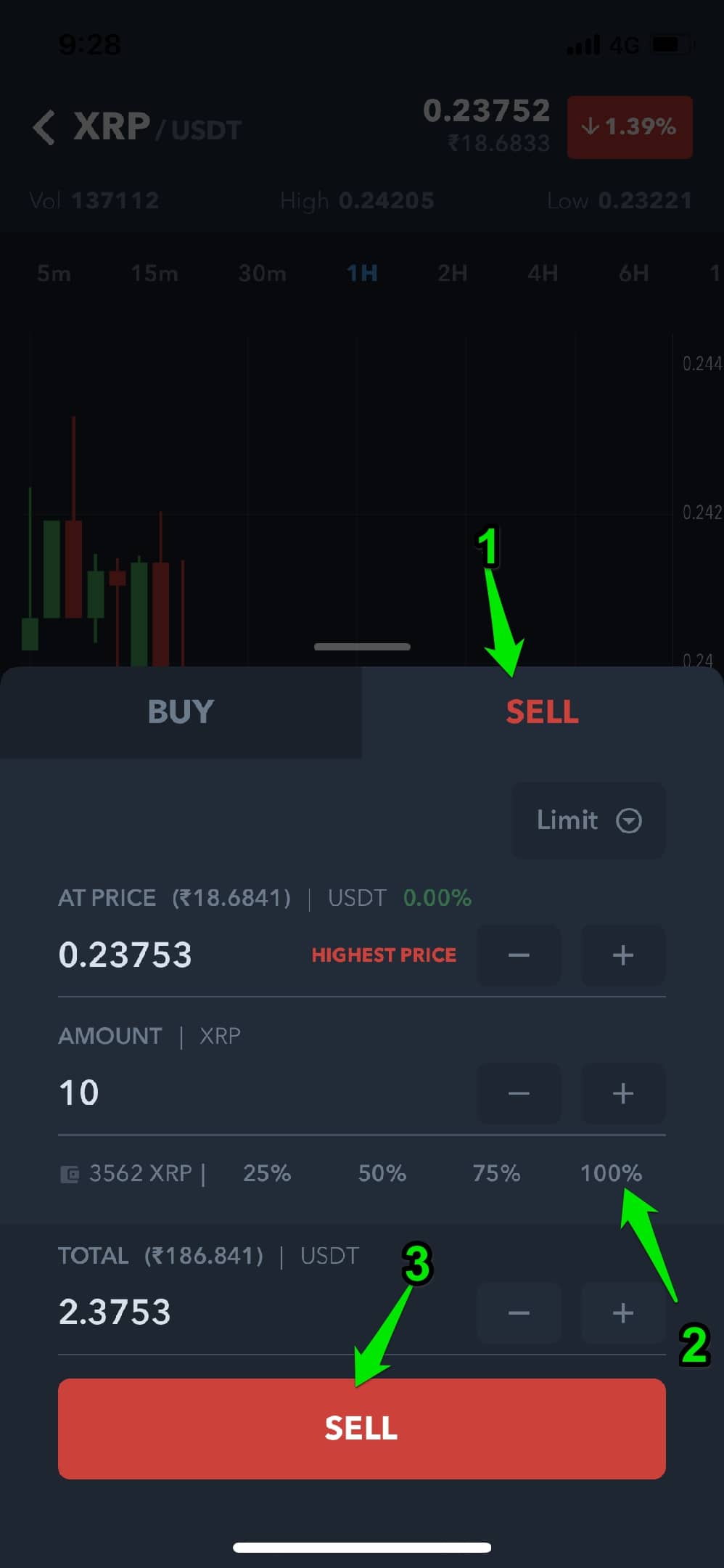
Task: Confirm with the red SELL button
Action: pos(362,1429)
